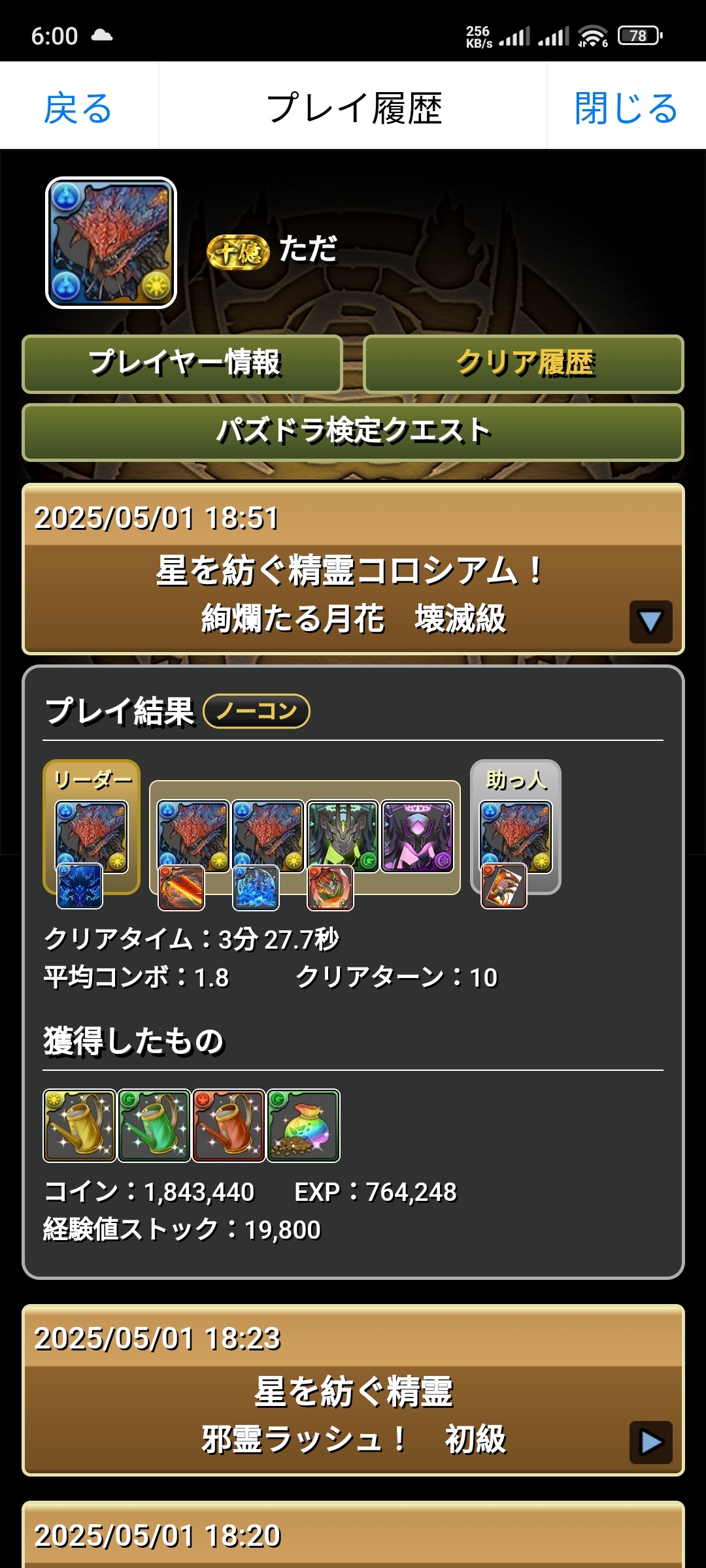Inspect the green robot team member

[343, 836]
